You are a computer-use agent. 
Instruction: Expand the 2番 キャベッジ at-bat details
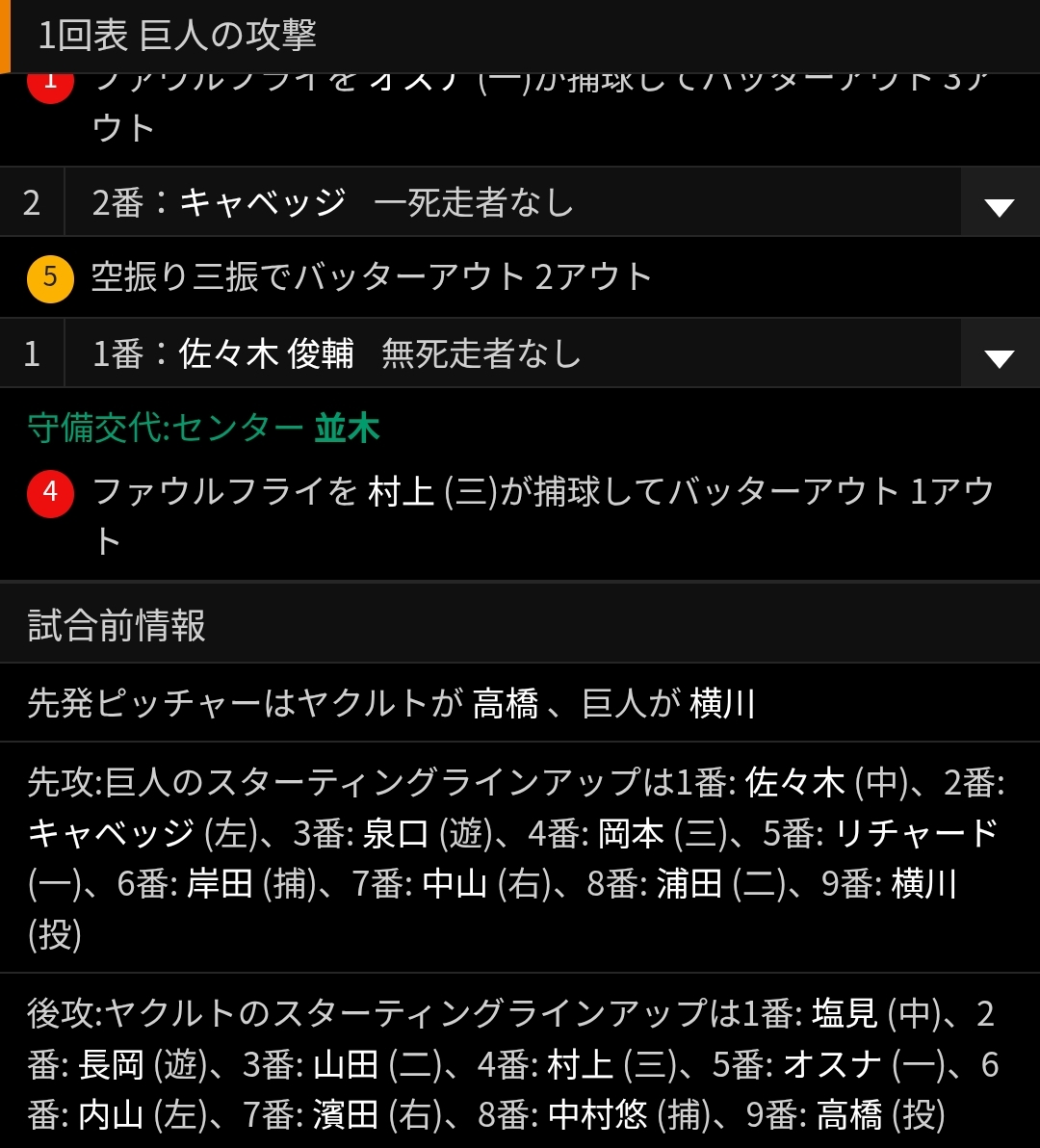(1000, 203)
